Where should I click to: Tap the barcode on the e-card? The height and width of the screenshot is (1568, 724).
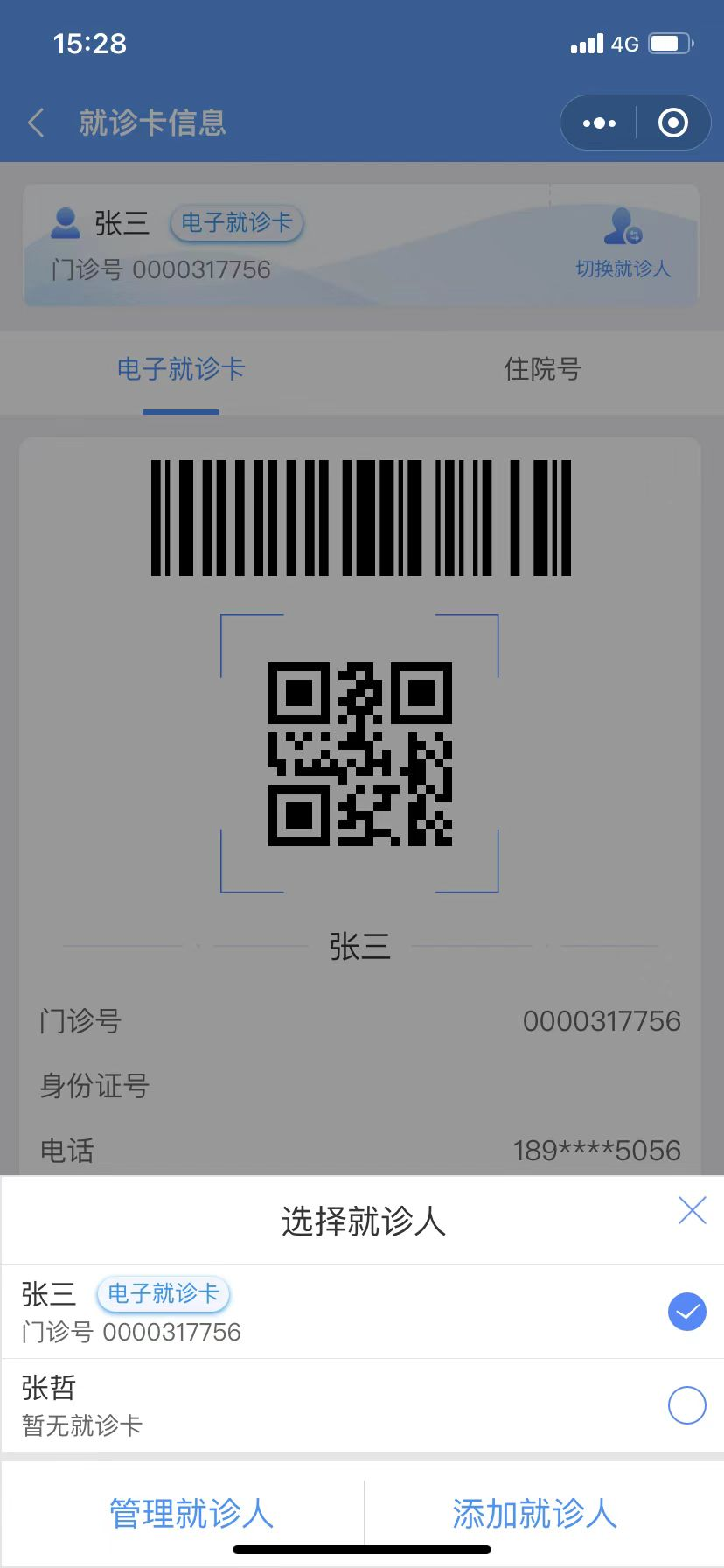pos(362,516)
